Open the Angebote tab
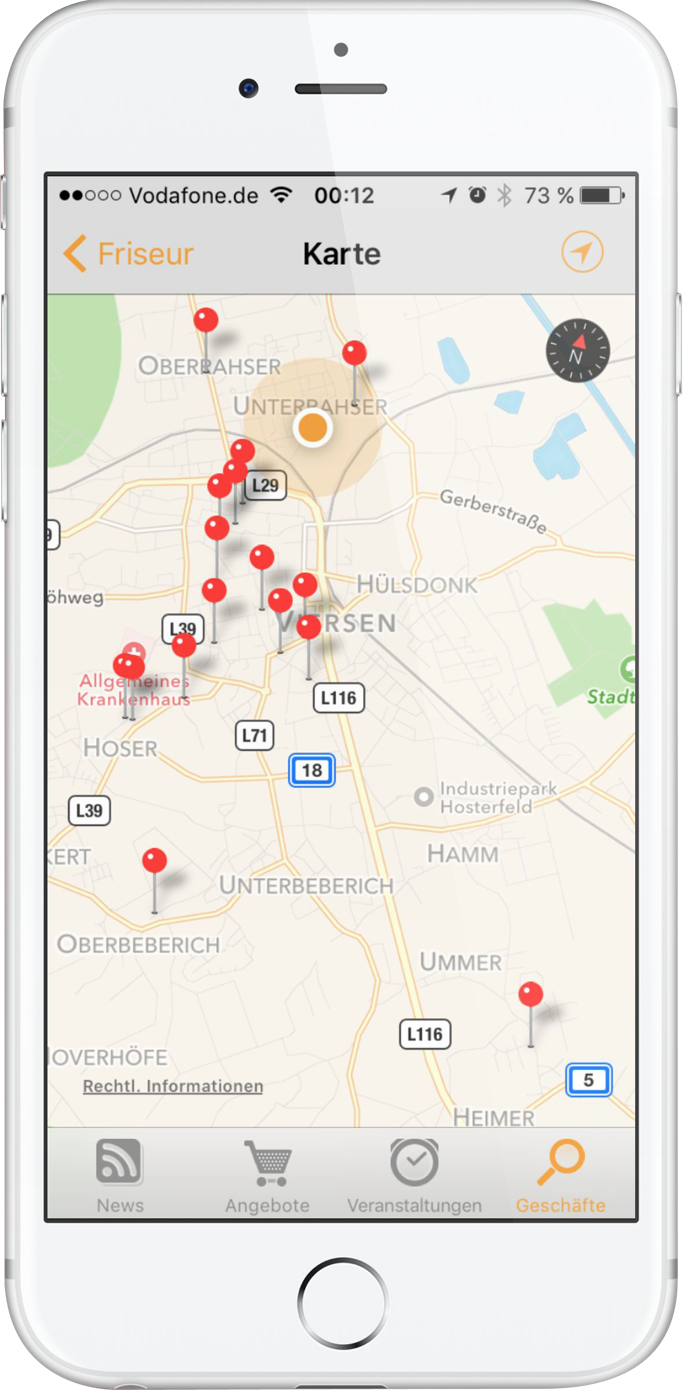The width and height of the screenshot is (700, 1390). [x=267, y=1177]
